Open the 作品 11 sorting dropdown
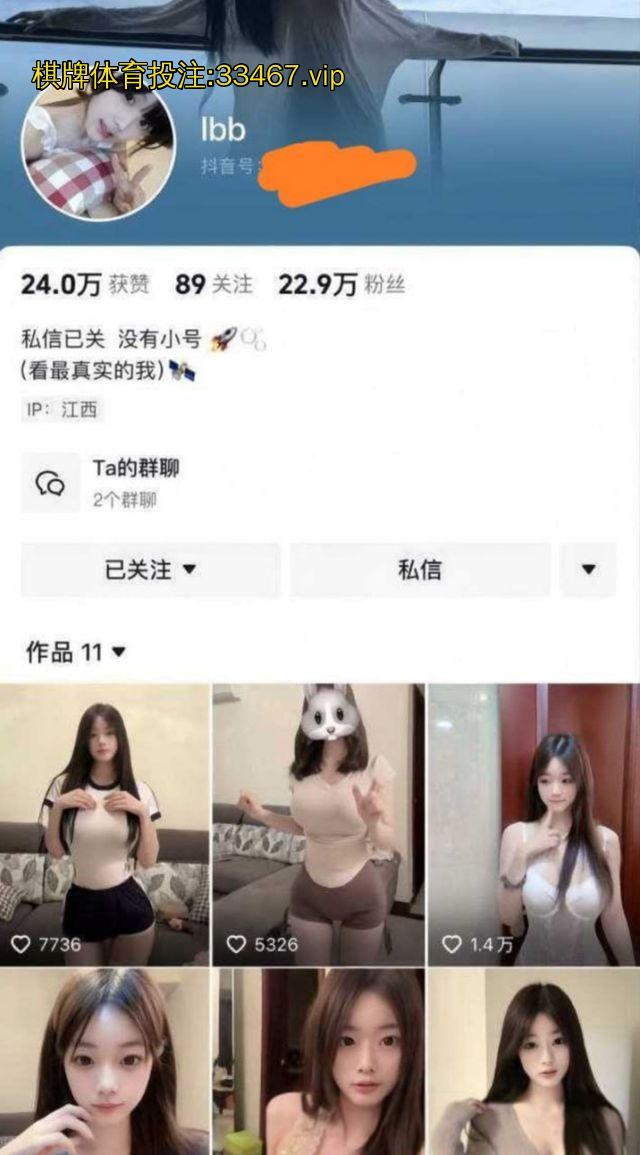This screenshot has height=1155, width=640. click(x=76, y=653)
